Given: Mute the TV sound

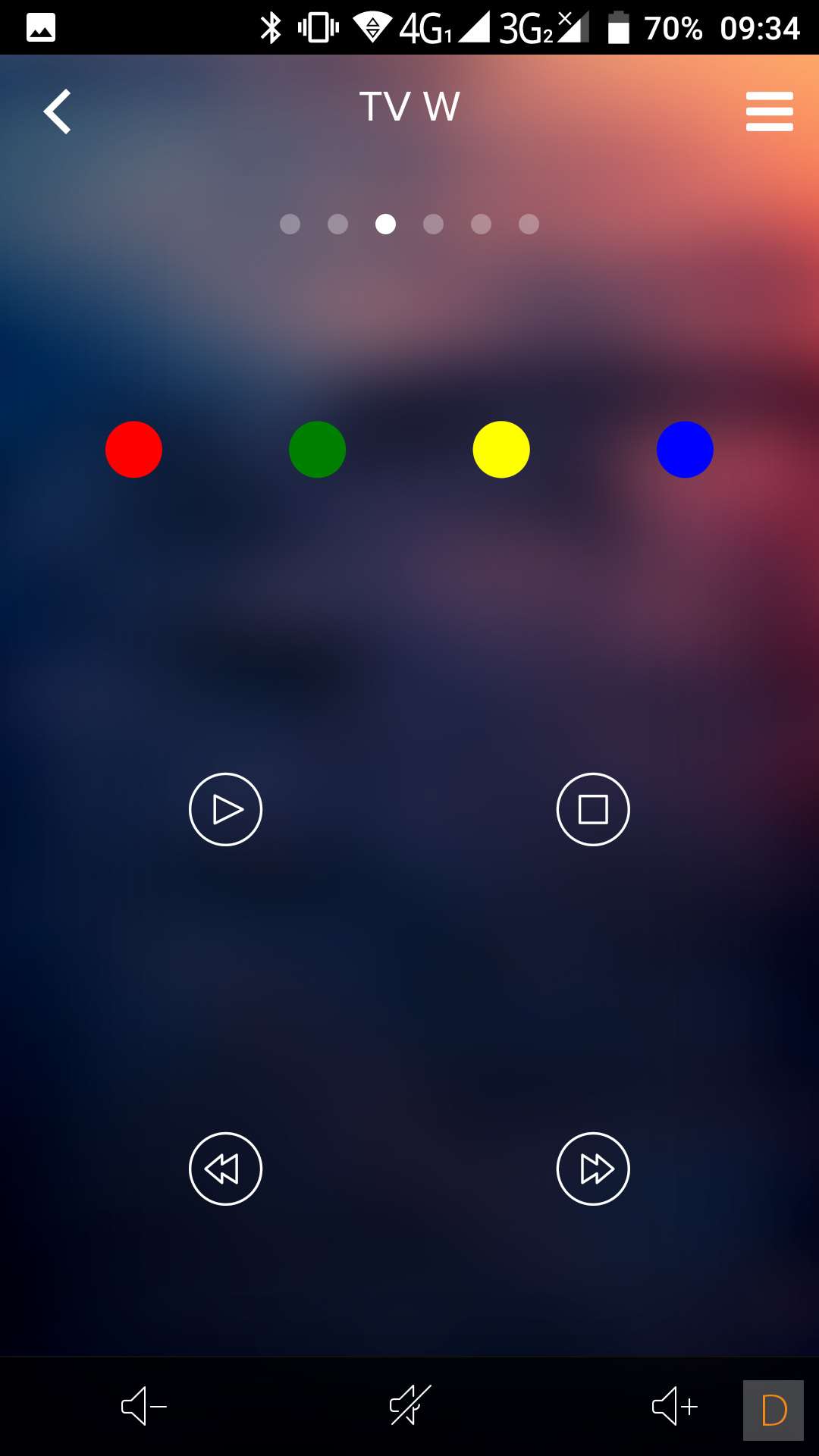Looking at the screenshot, I should click(409, 1405).
